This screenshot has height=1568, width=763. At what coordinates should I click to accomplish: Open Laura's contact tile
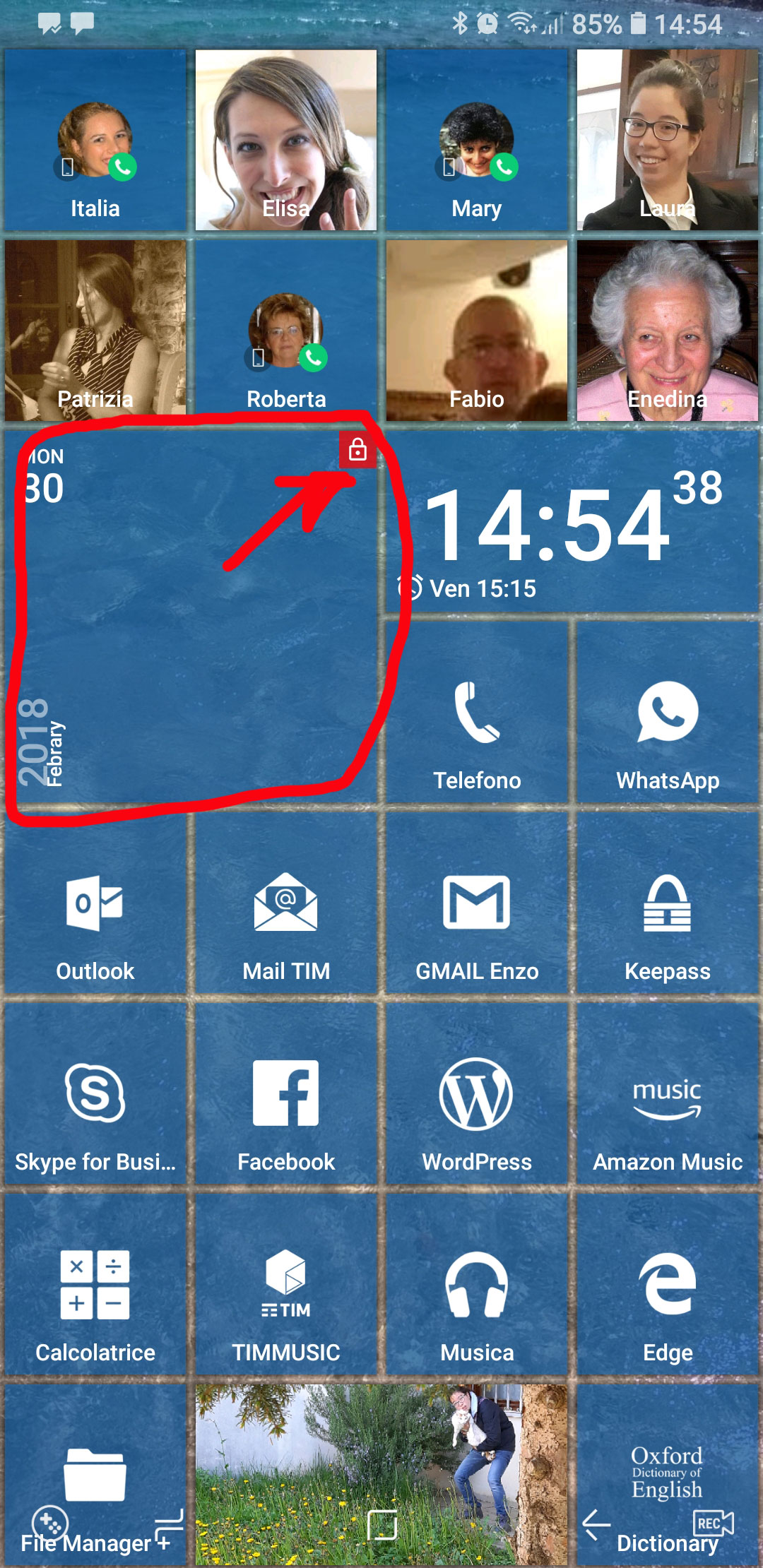coord(667,140)
